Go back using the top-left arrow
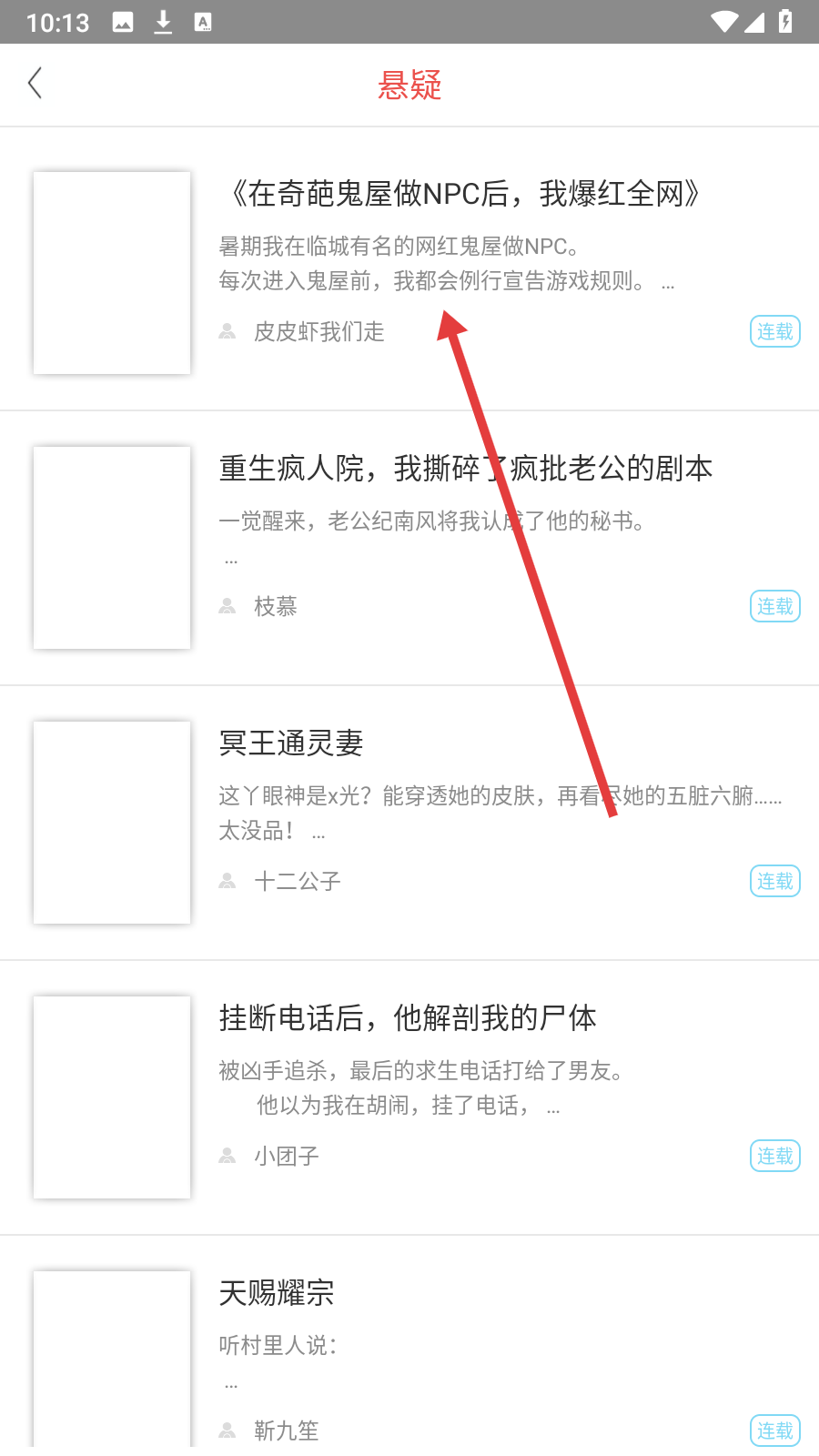Image resolution: width=819 pixels, height=1456 pixels. pyautogui.click(x=35, y=84)
